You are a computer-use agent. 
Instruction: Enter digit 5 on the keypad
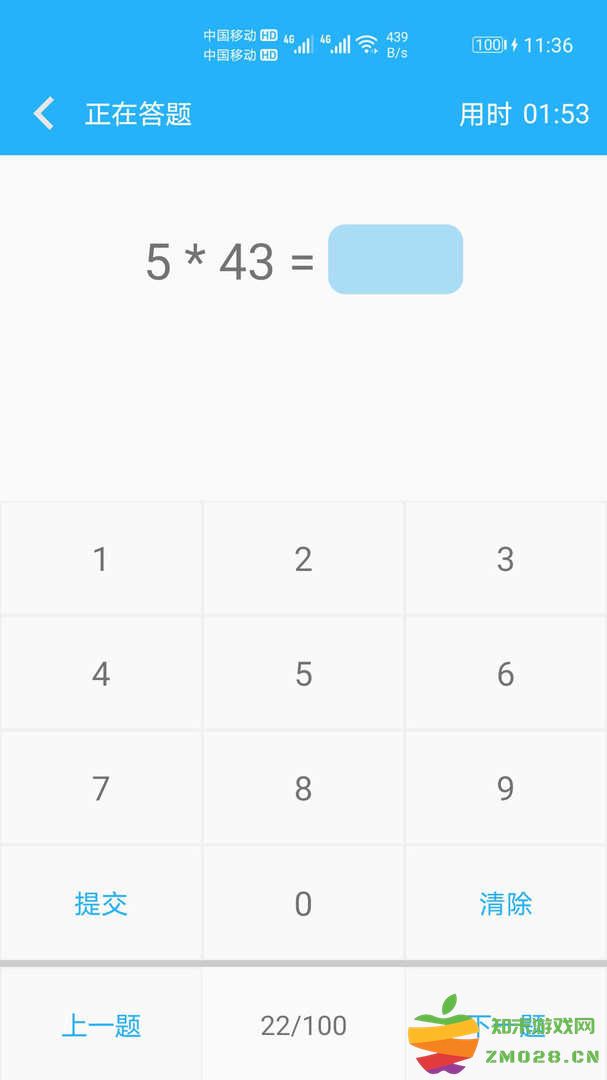click(303, 674)
